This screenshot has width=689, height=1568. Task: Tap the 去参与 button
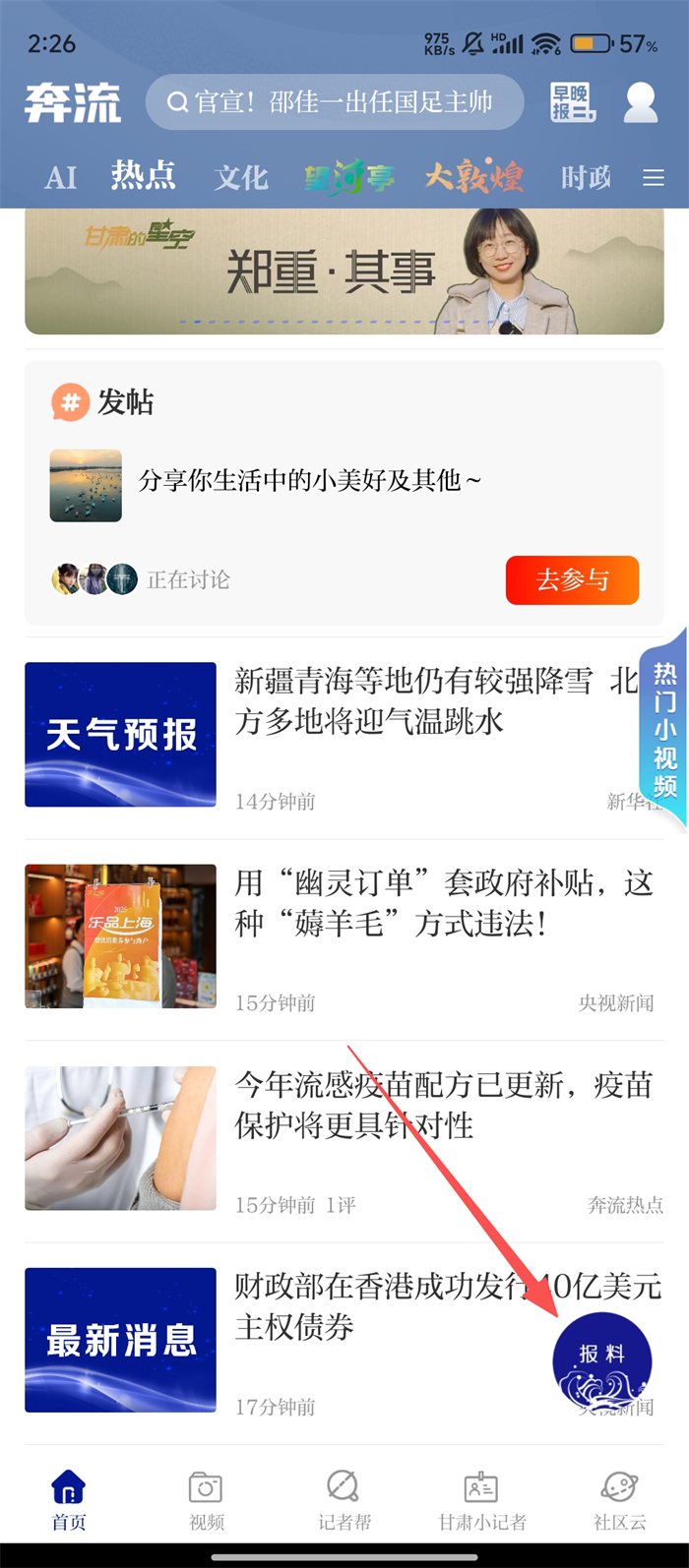[572, 579]
